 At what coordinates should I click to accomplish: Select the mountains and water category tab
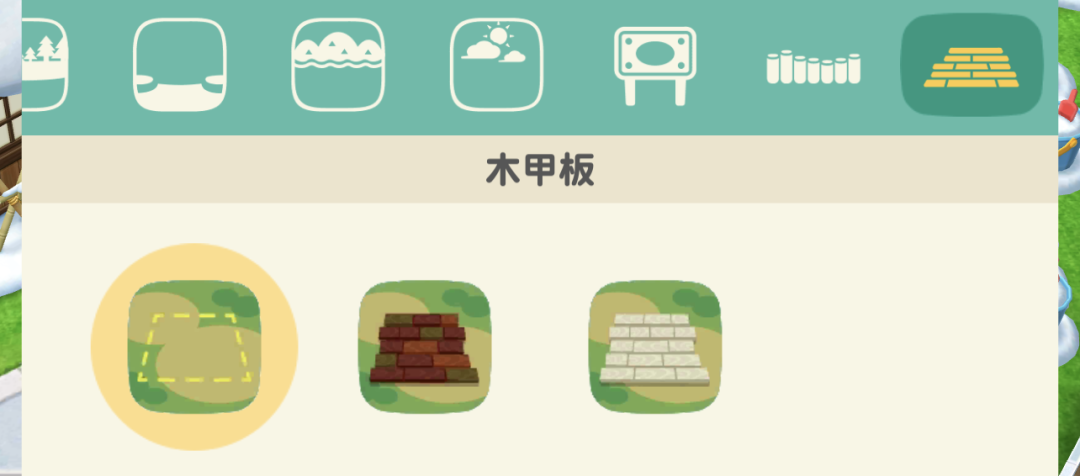[338, 65]
